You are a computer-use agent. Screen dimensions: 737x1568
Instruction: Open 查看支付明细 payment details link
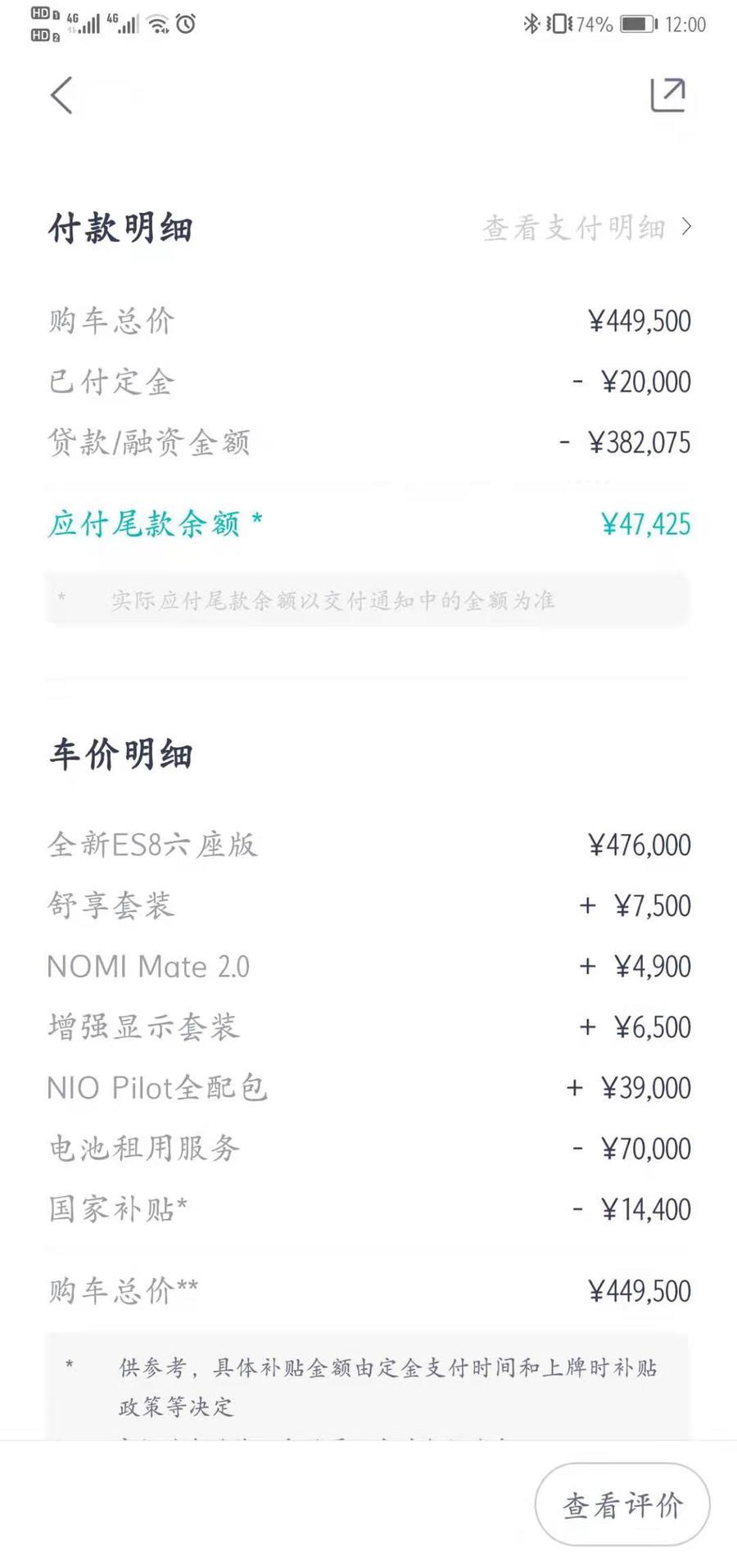click(587, 228)
